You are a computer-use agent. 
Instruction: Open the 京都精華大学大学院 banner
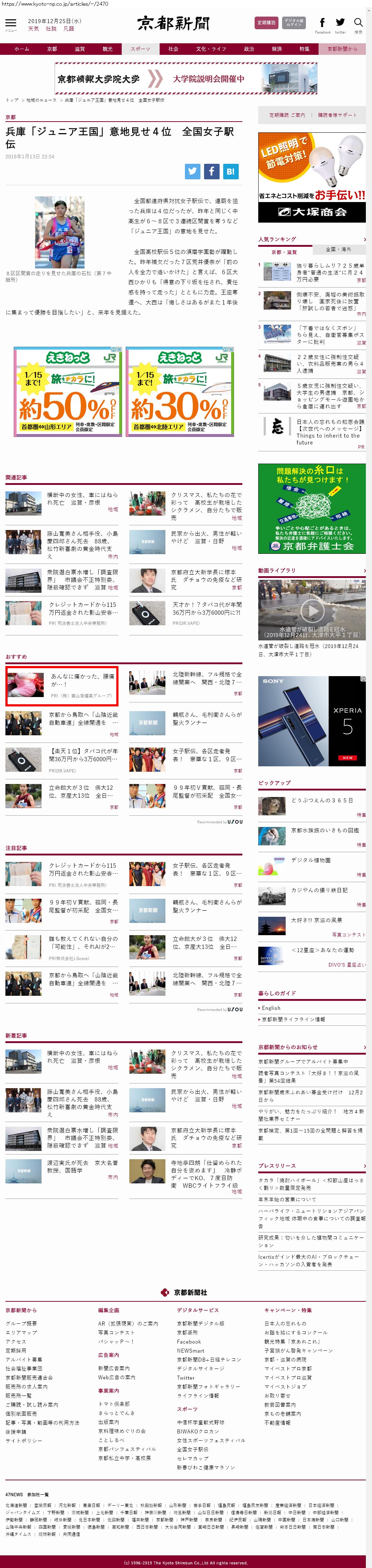(x=186, y=79)
